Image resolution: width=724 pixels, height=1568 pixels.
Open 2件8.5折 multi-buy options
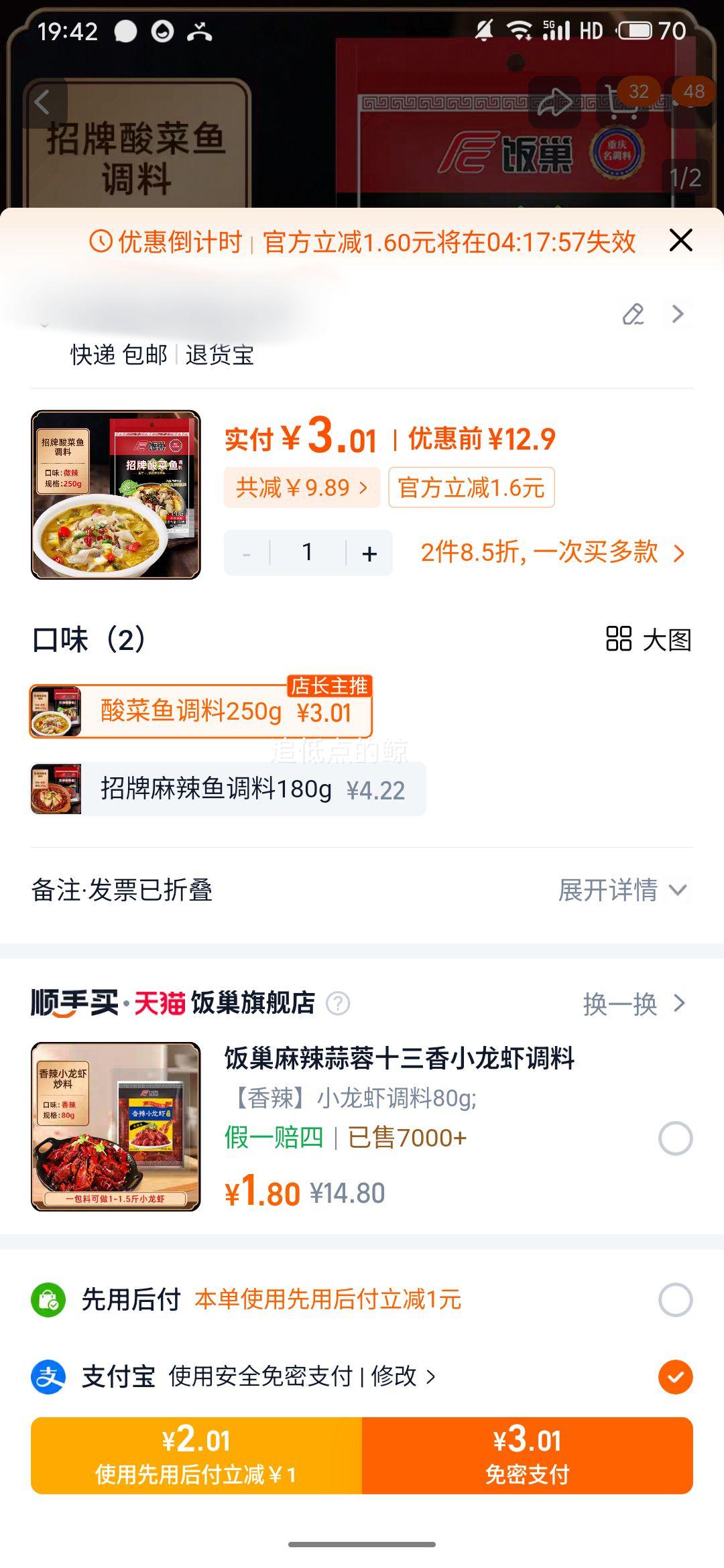point(550,553)
